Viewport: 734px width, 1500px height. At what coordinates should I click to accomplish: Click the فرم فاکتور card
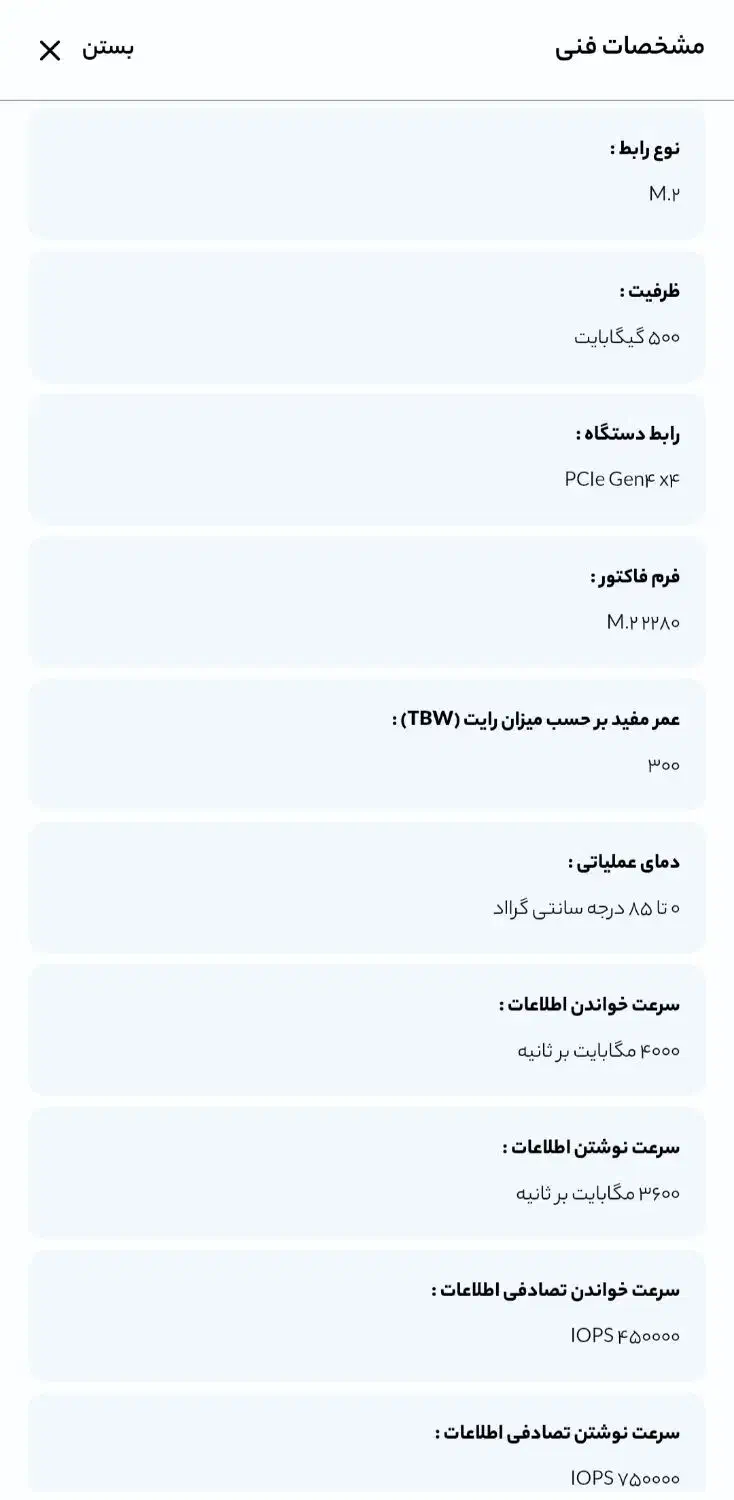point(367,600)
